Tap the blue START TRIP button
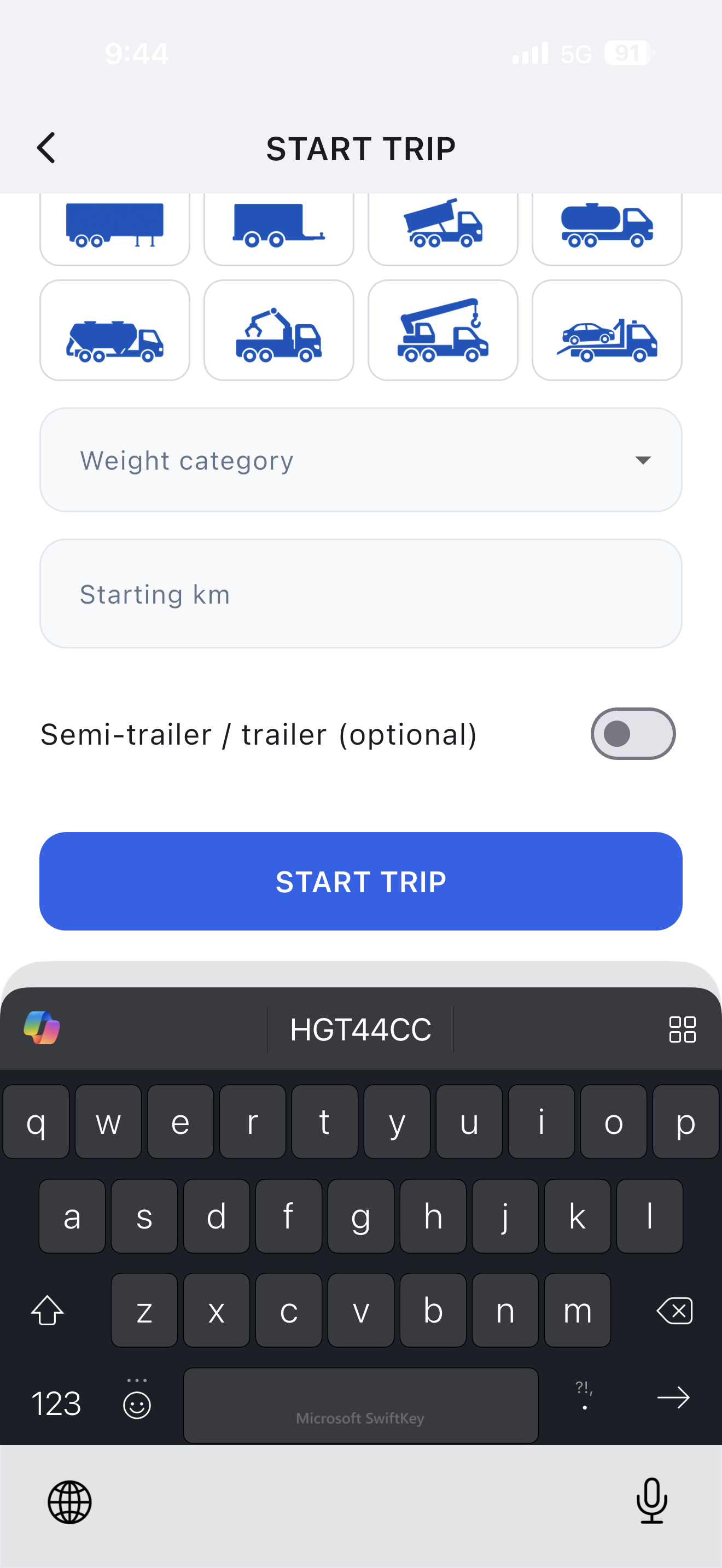The height and width of the screenshot is (1568, 722). click(361, 881)
